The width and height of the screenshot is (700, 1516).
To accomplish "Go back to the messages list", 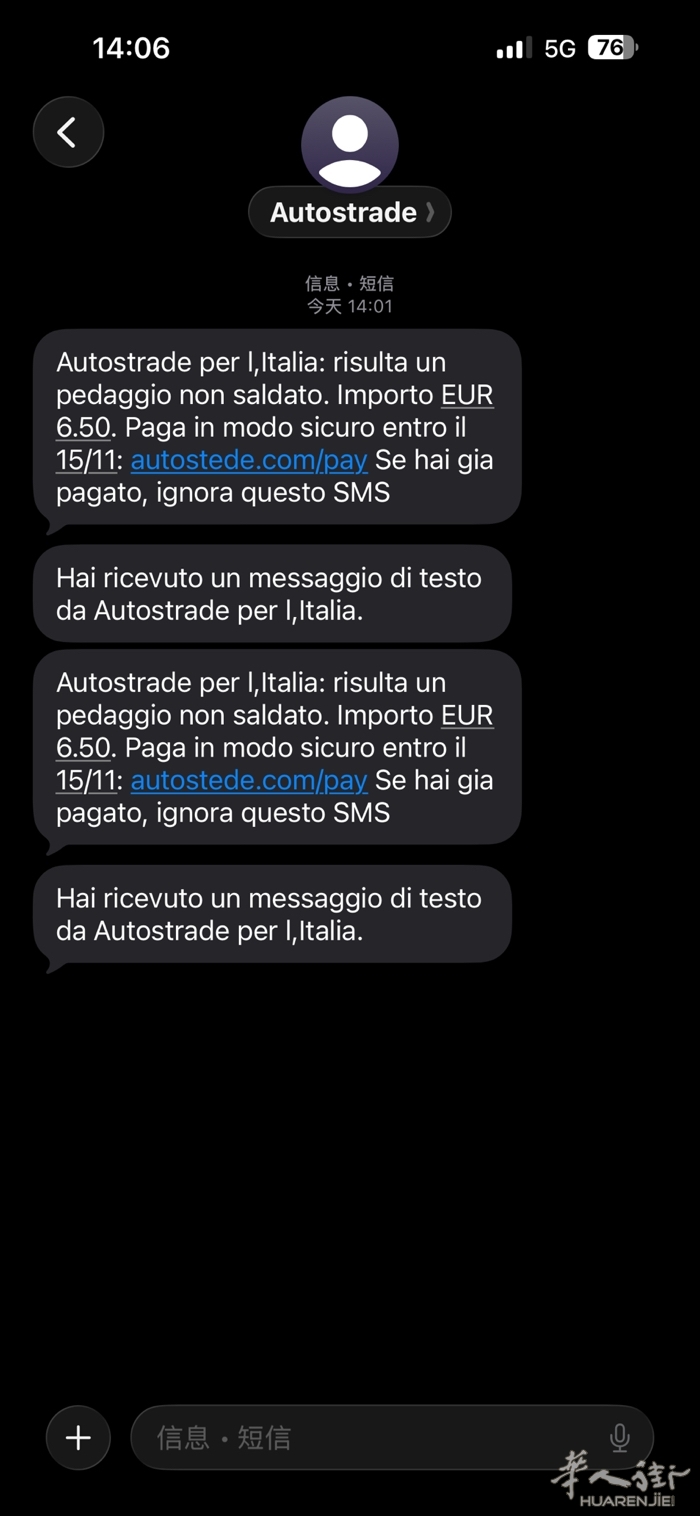I will 68,132.
